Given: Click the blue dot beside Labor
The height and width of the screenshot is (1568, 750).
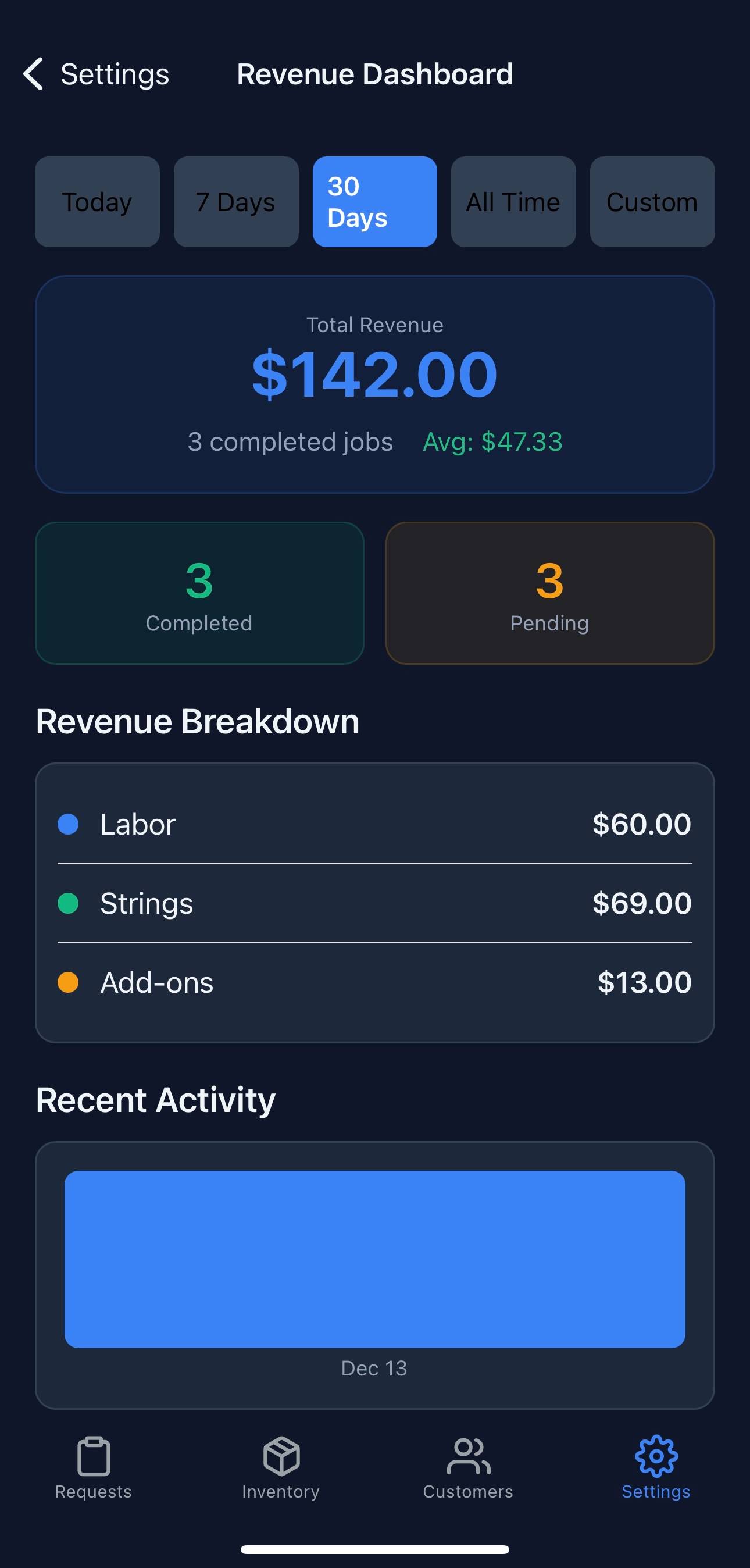Looking at the screenshot, I should [x=69, y=824].
